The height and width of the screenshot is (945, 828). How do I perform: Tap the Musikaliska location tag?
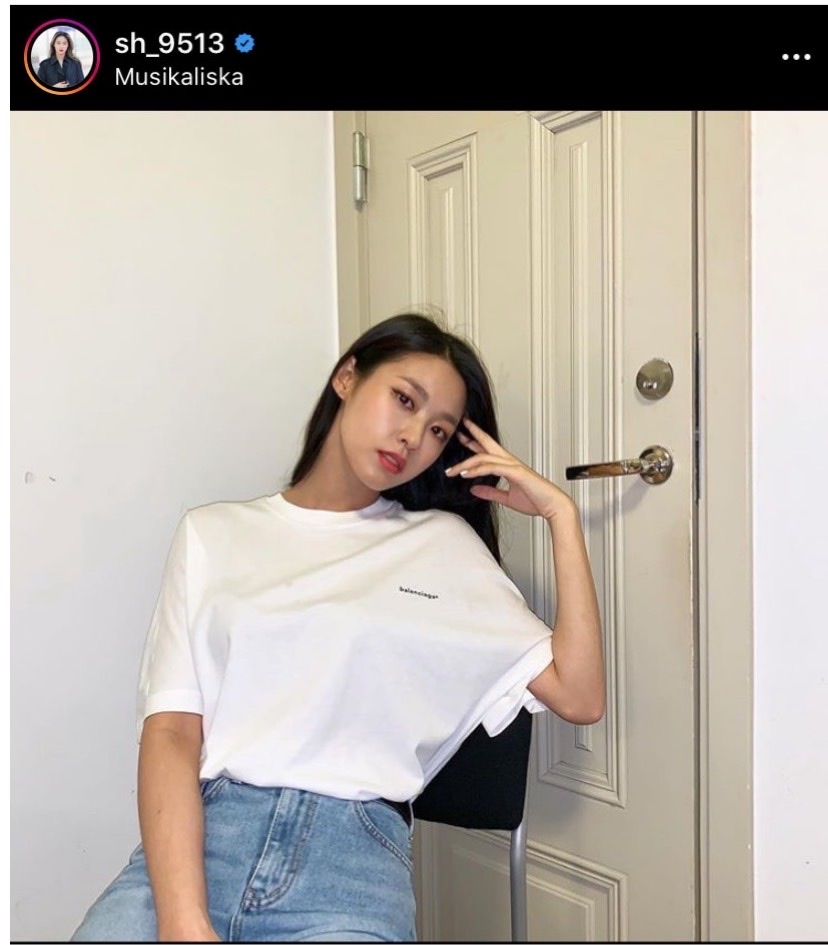[x=178, y=77]
